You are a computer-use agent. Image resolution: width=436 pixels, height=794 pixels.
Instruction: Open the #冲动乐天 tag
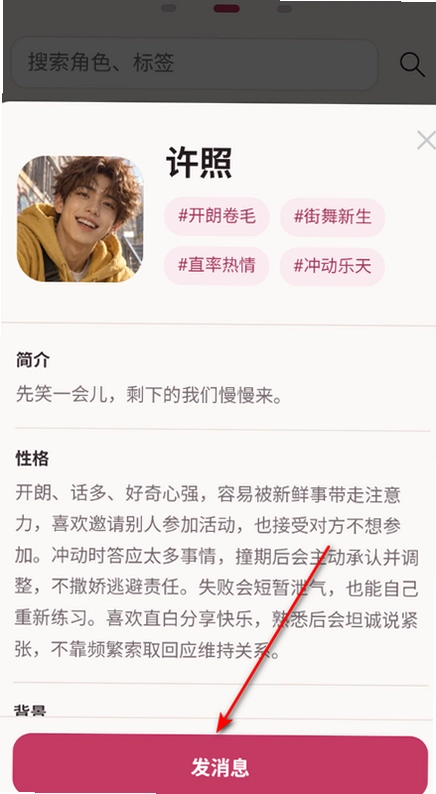(332, 266)
